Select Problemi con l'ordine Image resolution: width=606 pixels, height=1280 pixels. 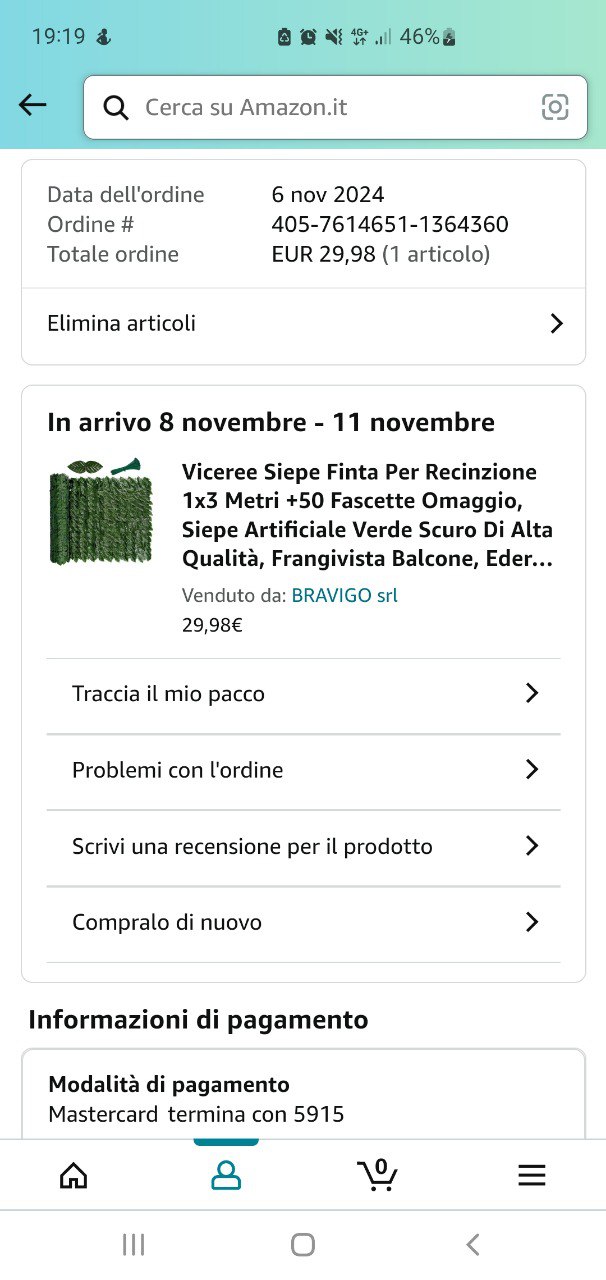tap(303, 770)
